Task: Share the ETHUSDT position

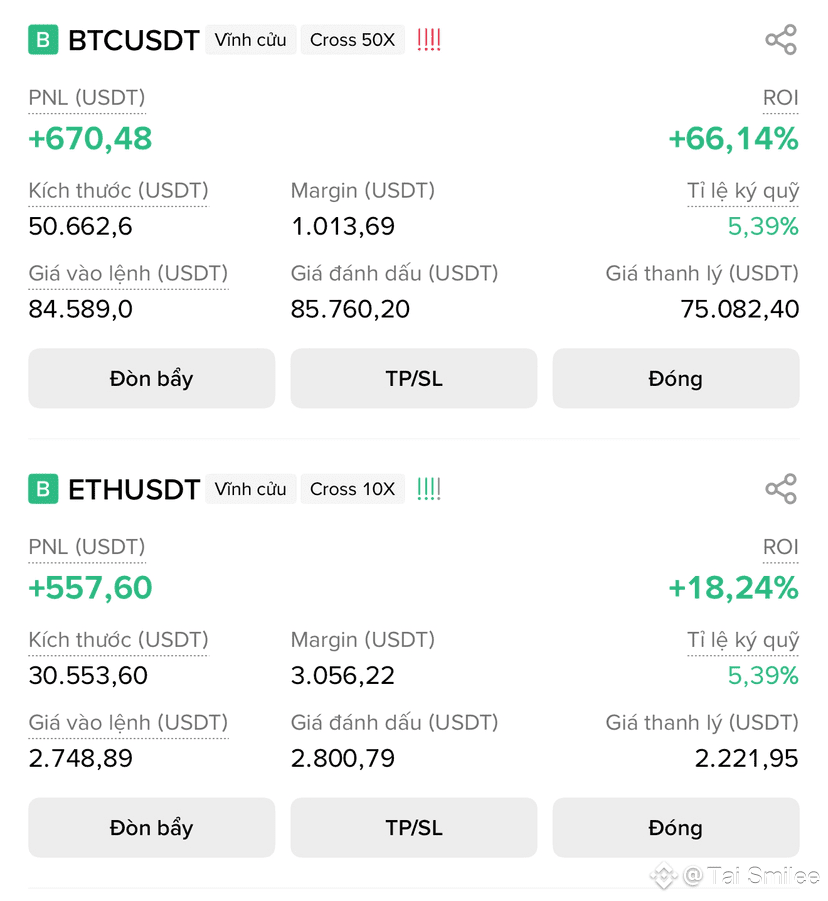Action: [x=780, y=489]
